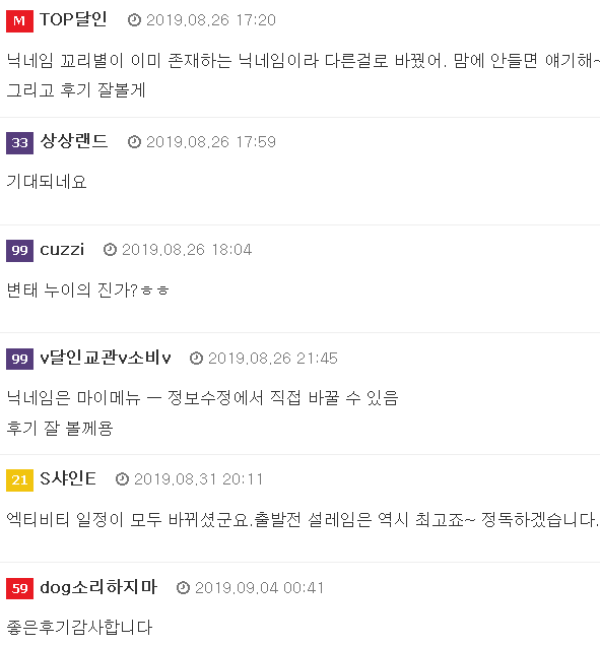Image resolution: width=600 pixels, height=645 pixels.
Task: Tap the username dog소리하지마
Action: [98, 588]
